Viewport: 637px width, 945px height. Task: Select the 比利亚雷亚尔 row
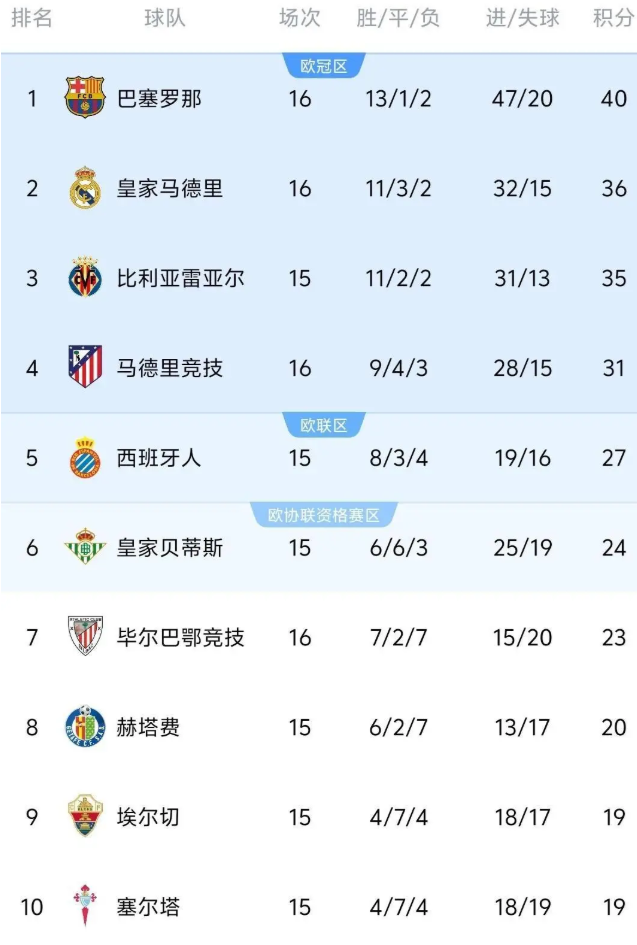pyautogui.click(x=180, y=278)
